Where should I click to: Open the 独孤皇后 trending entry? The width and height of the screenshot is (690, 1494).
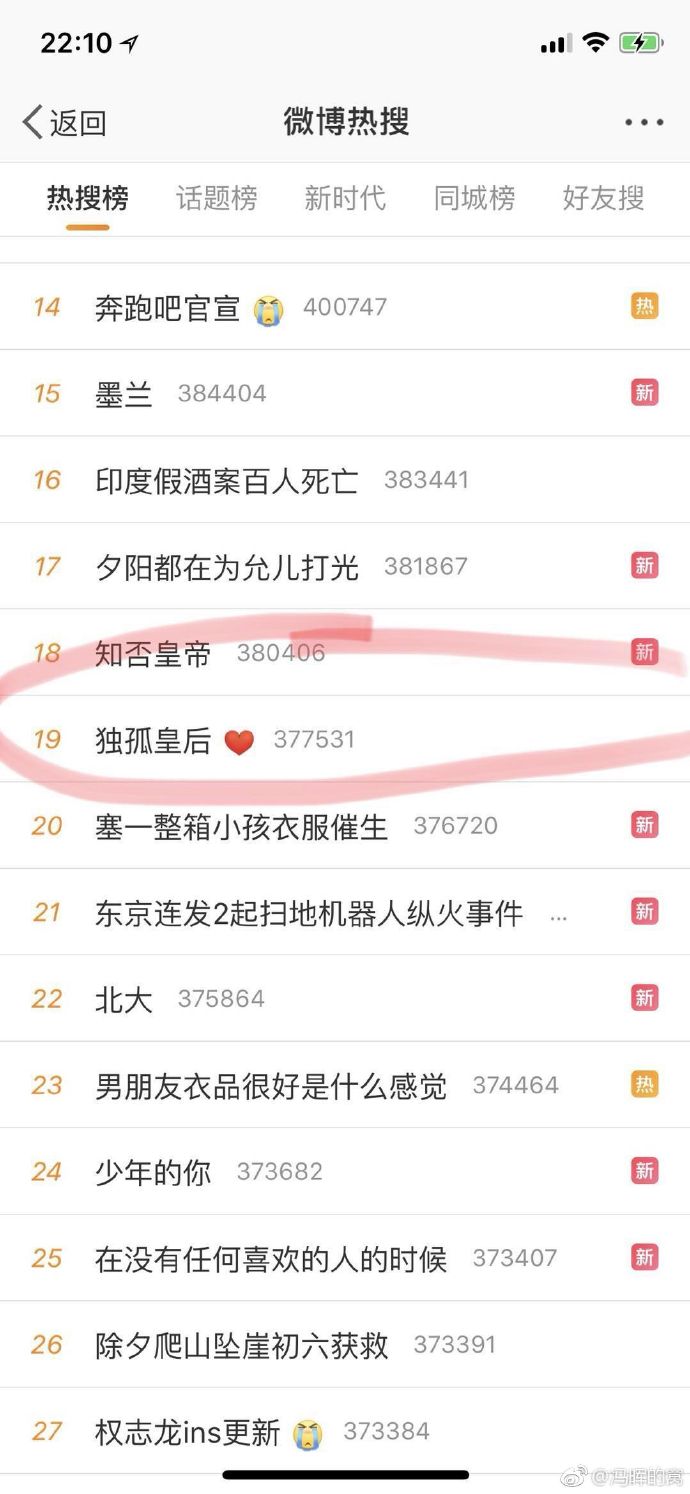pos(153,739)
